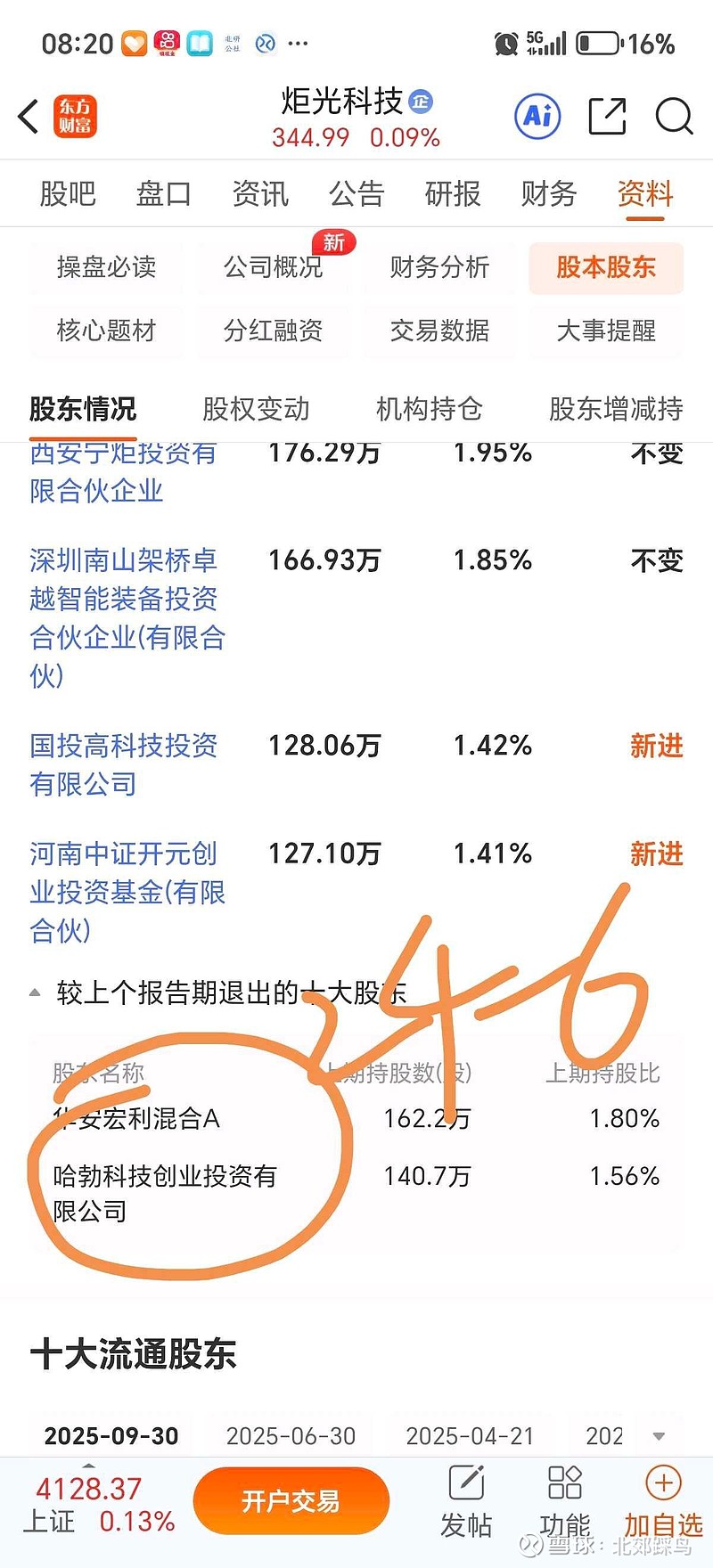Switch to the 财务 tab
This screenshot has height=1568, width=713.
pos(547,194)
